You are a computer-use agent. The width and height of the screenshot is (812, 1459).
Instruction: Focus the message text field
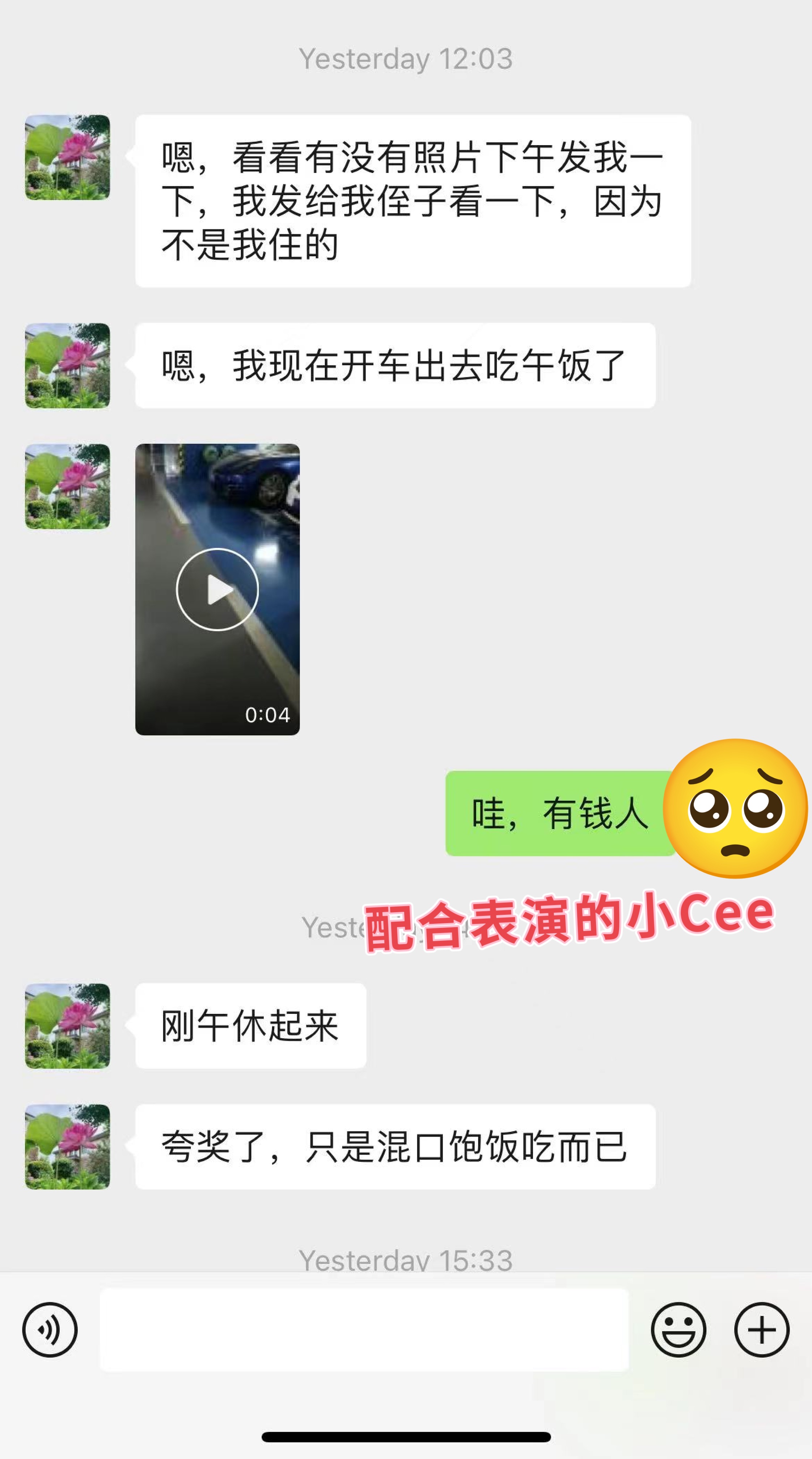364,1330
